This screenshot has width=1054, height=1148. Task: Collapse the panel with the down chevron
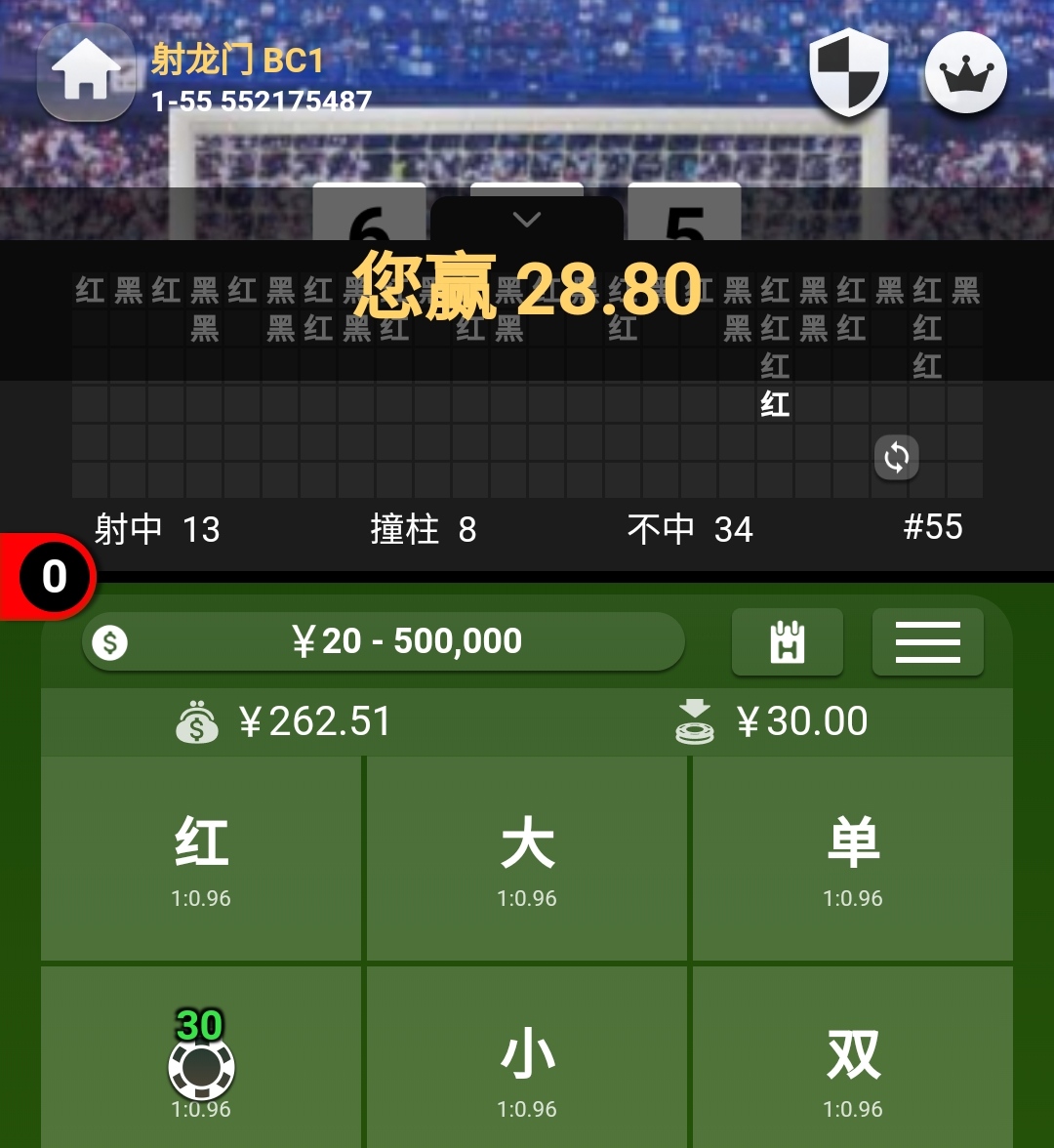click(x=527, y=220)
